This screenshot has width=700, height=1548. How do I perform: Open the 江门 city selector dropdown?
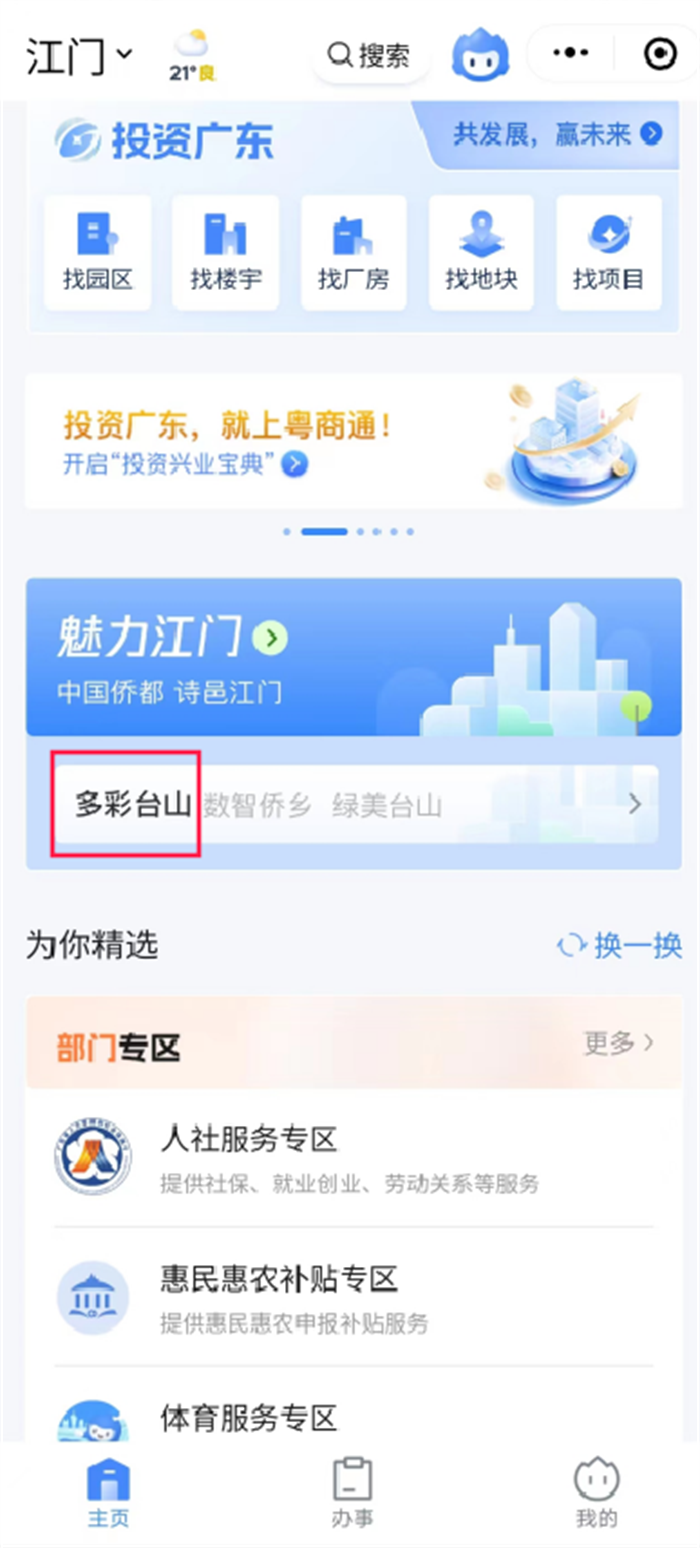pos(80,55)
